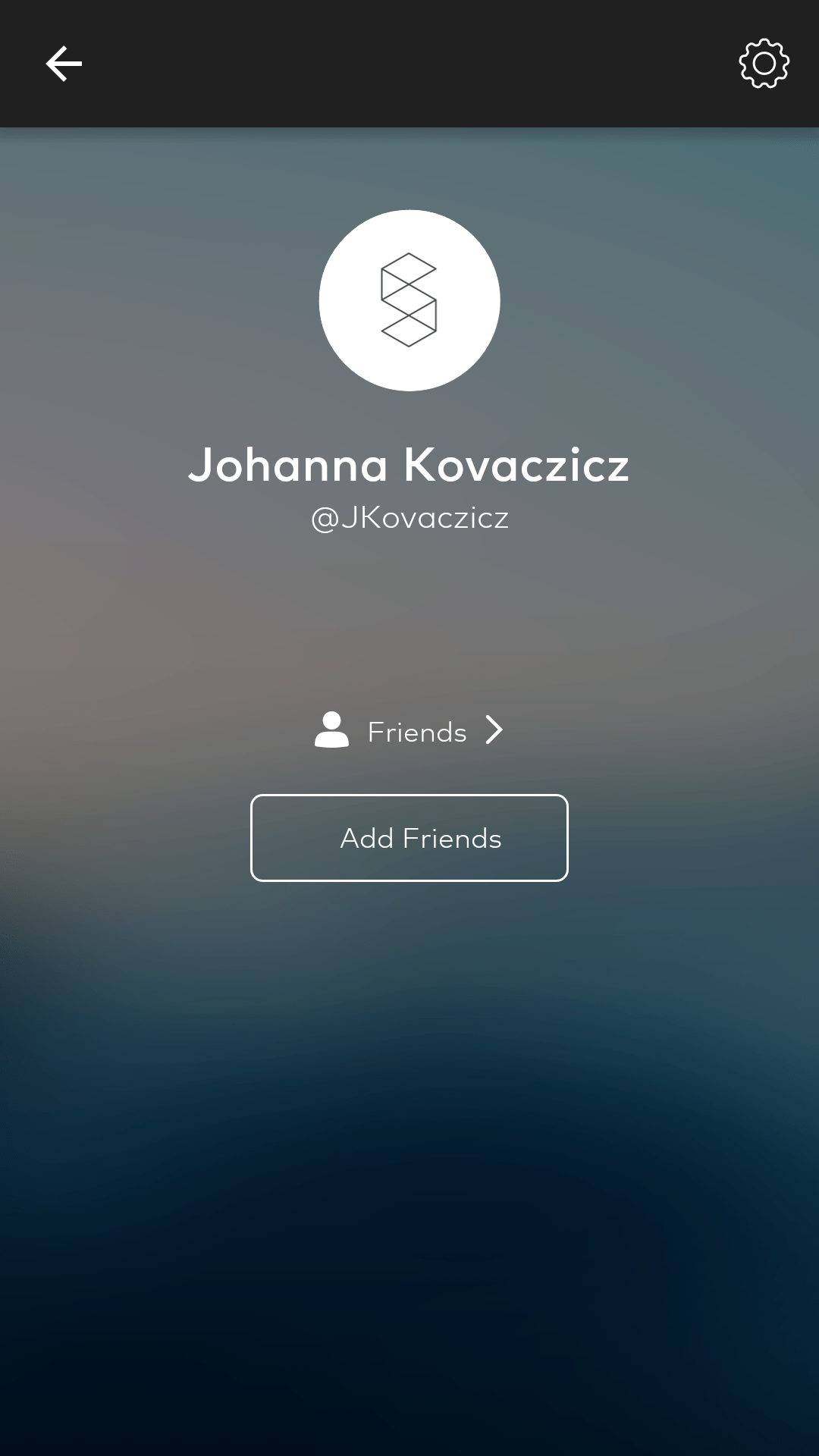Go back using the arrow

[x=64, y=64]
